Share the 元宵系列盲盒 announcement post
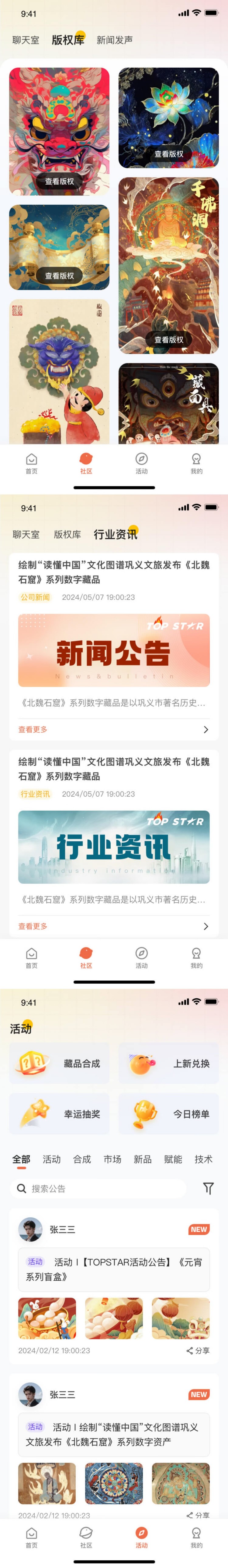 [x=198, y=1351]
